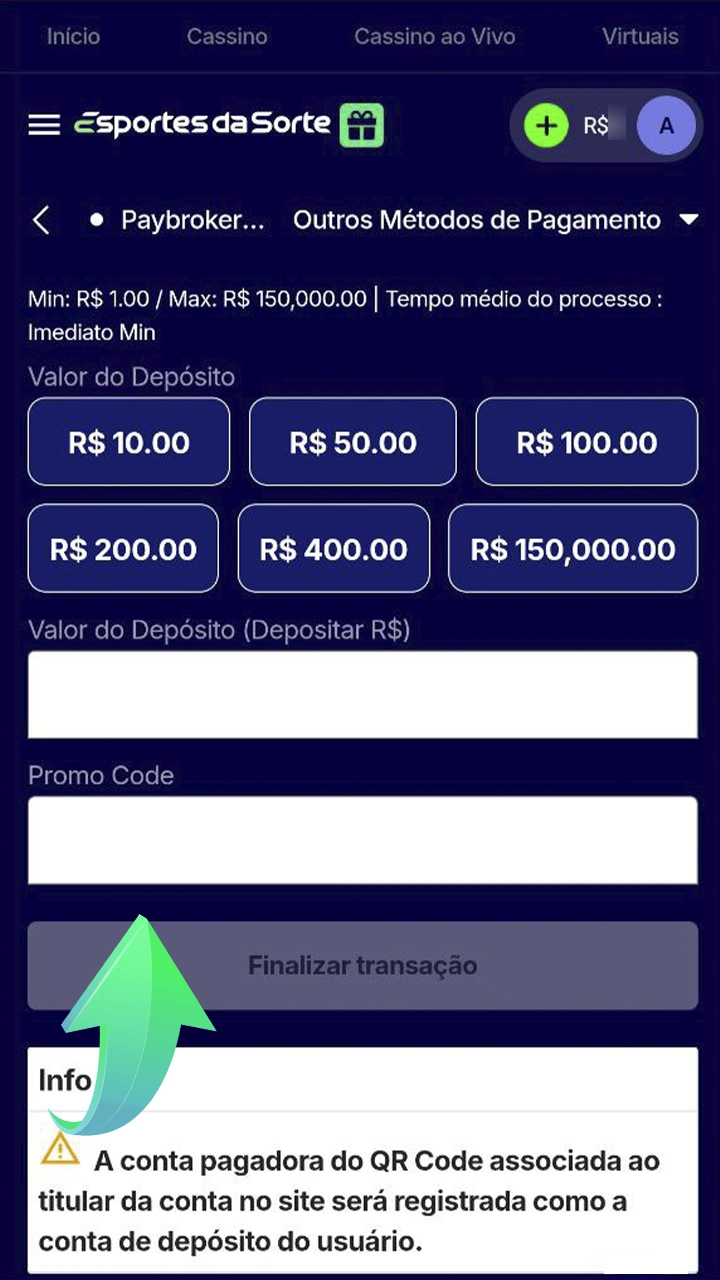Open your account avatar icon
This screenshot has width=720, height=1280.
(666, 125)
